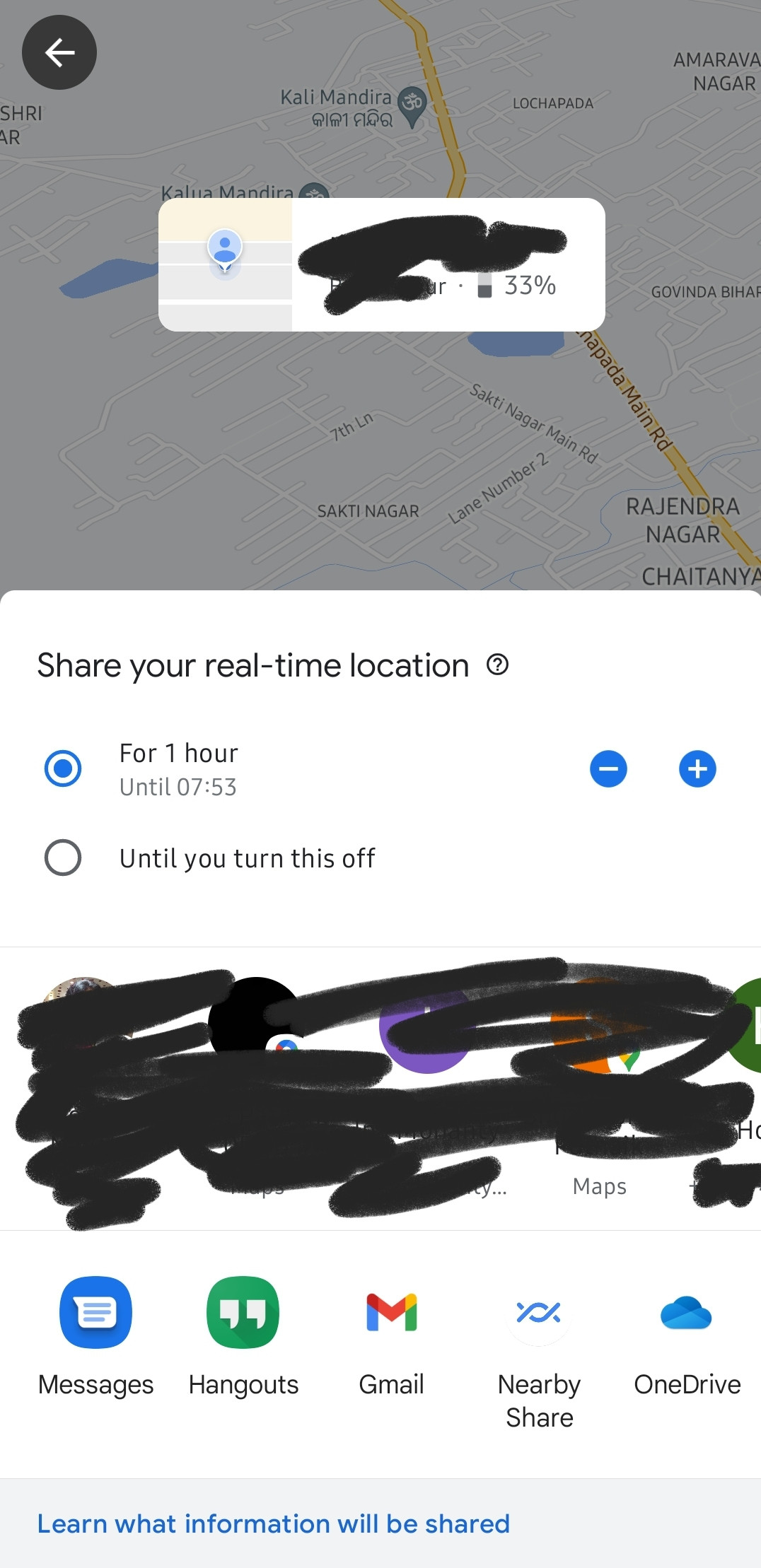The image size is (761, 1568).
Task: Open help for real-time location sharing
Action: point(498,665)
